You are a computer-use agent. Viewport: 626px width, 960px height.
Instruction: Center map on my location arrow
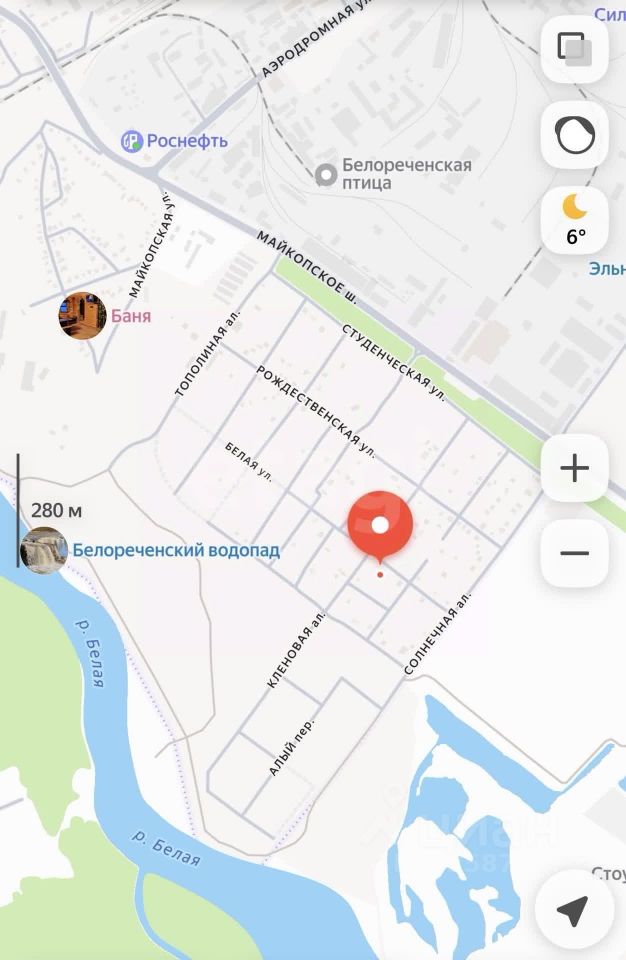[x=572, y=910]
